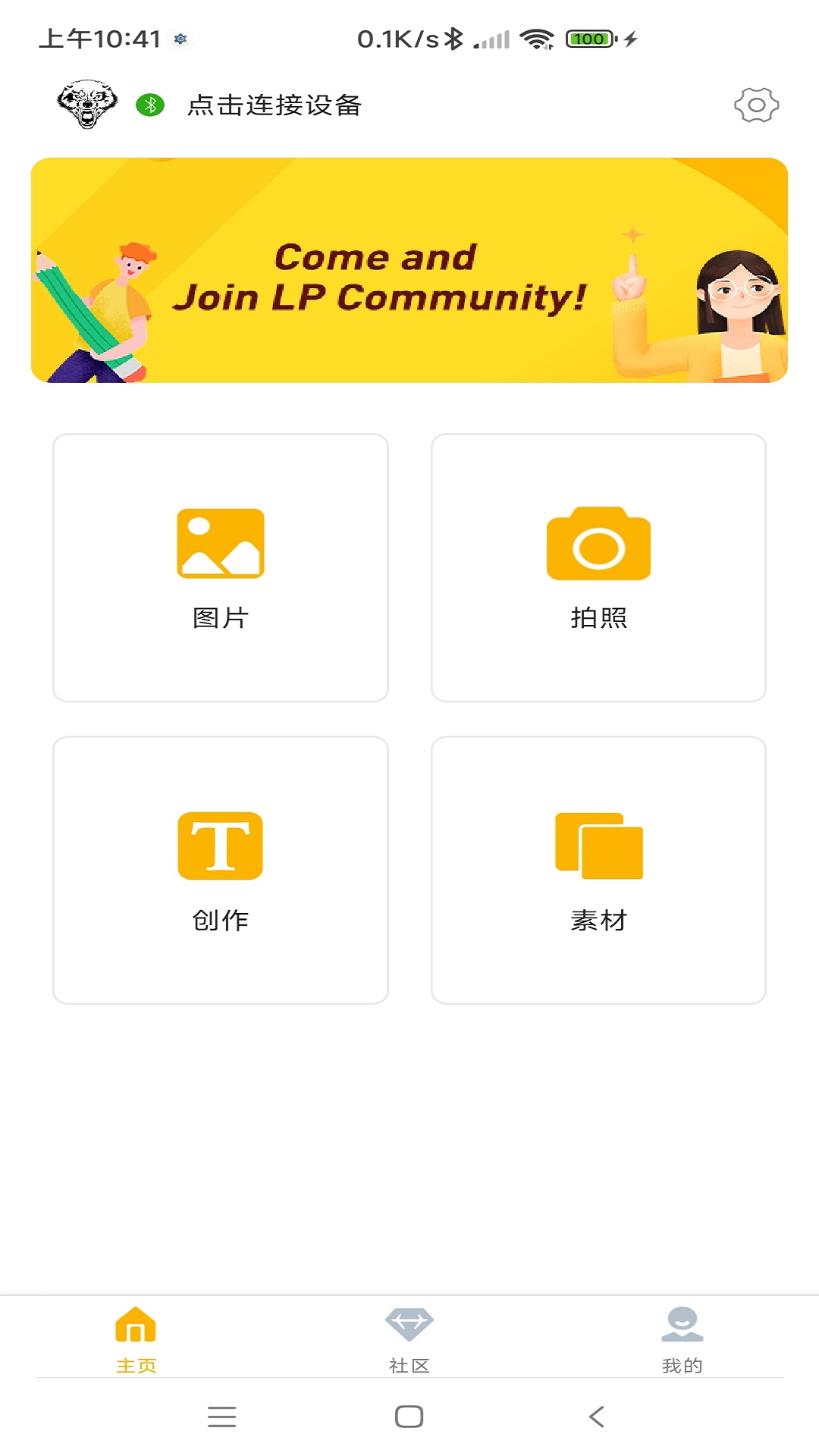Screen dimensions: 819x1456
Task: Open the Join LP Community banner
Action: [409, 271]
